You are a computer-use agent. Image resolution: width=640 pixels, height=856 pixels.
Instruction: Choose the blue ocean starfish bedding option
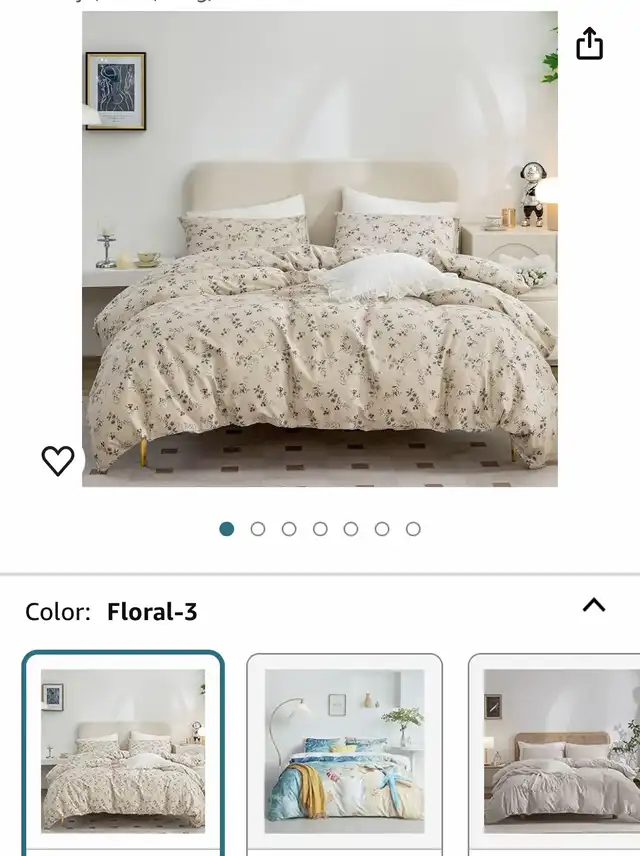(x=344, y=751)
